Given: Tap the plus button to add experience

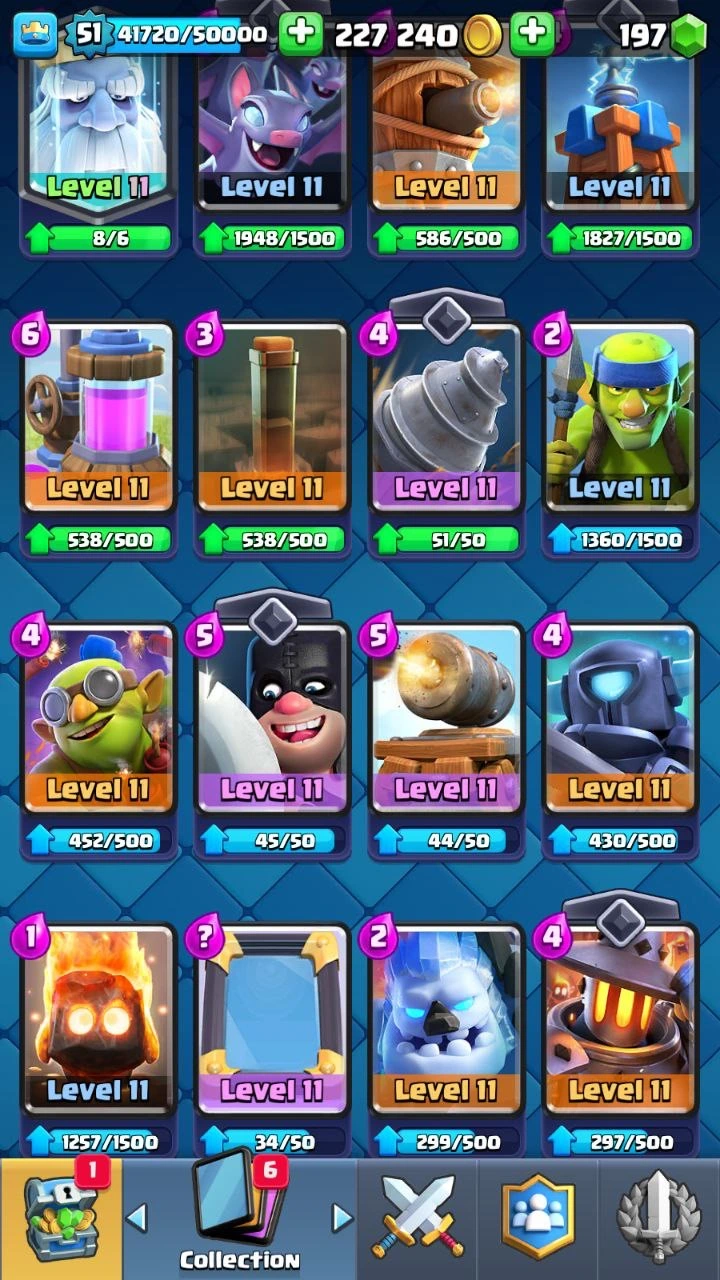Looking at the screenshot, I should tap(299, 35).
